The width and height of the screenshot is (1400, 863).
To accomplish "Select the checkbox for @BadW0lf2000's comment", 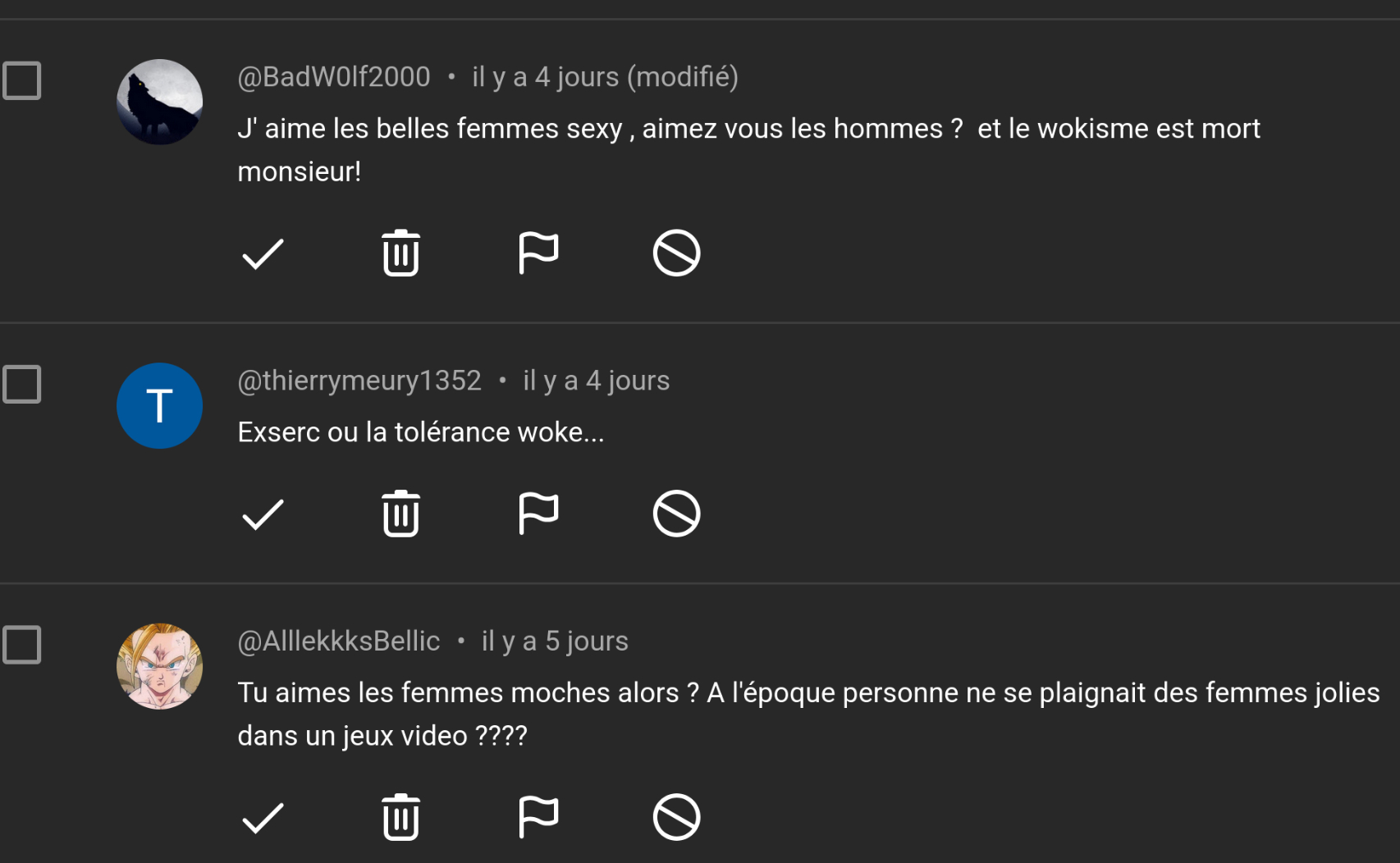I will tap(22, 80).
